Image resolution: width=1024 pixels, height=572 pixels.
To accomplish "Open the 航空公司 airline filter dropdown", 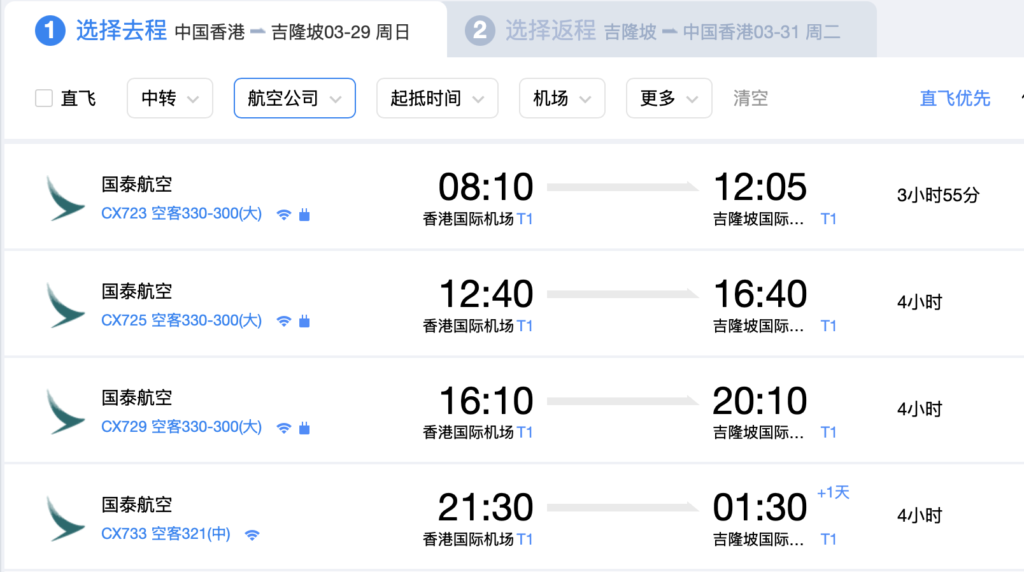I will click(x=294, y=98).
